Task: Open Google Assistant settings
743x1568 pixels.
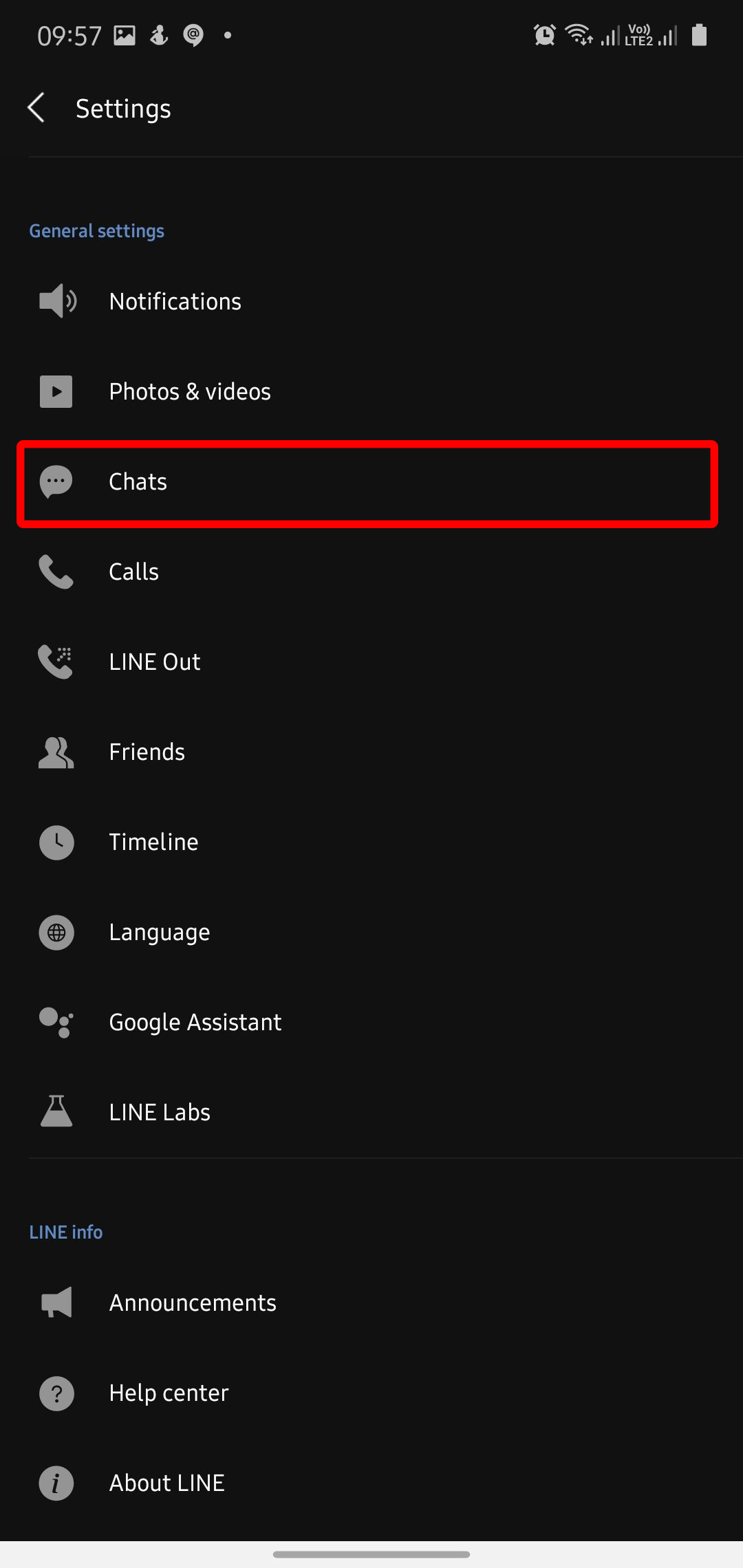Action: tap(371, 1022)
